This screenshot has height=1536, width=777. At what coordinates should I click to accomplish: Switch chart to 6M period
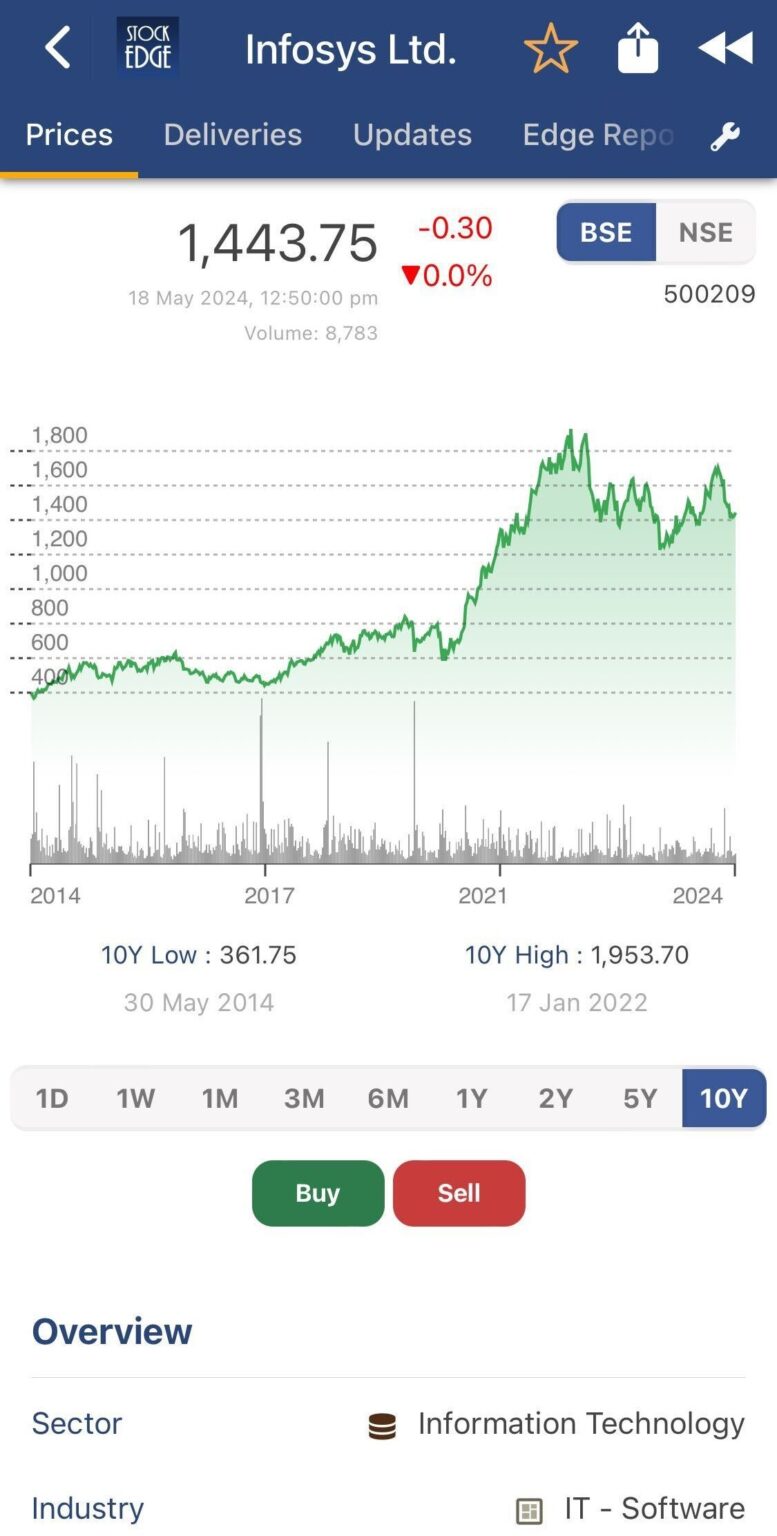[x=388, y=1098]
